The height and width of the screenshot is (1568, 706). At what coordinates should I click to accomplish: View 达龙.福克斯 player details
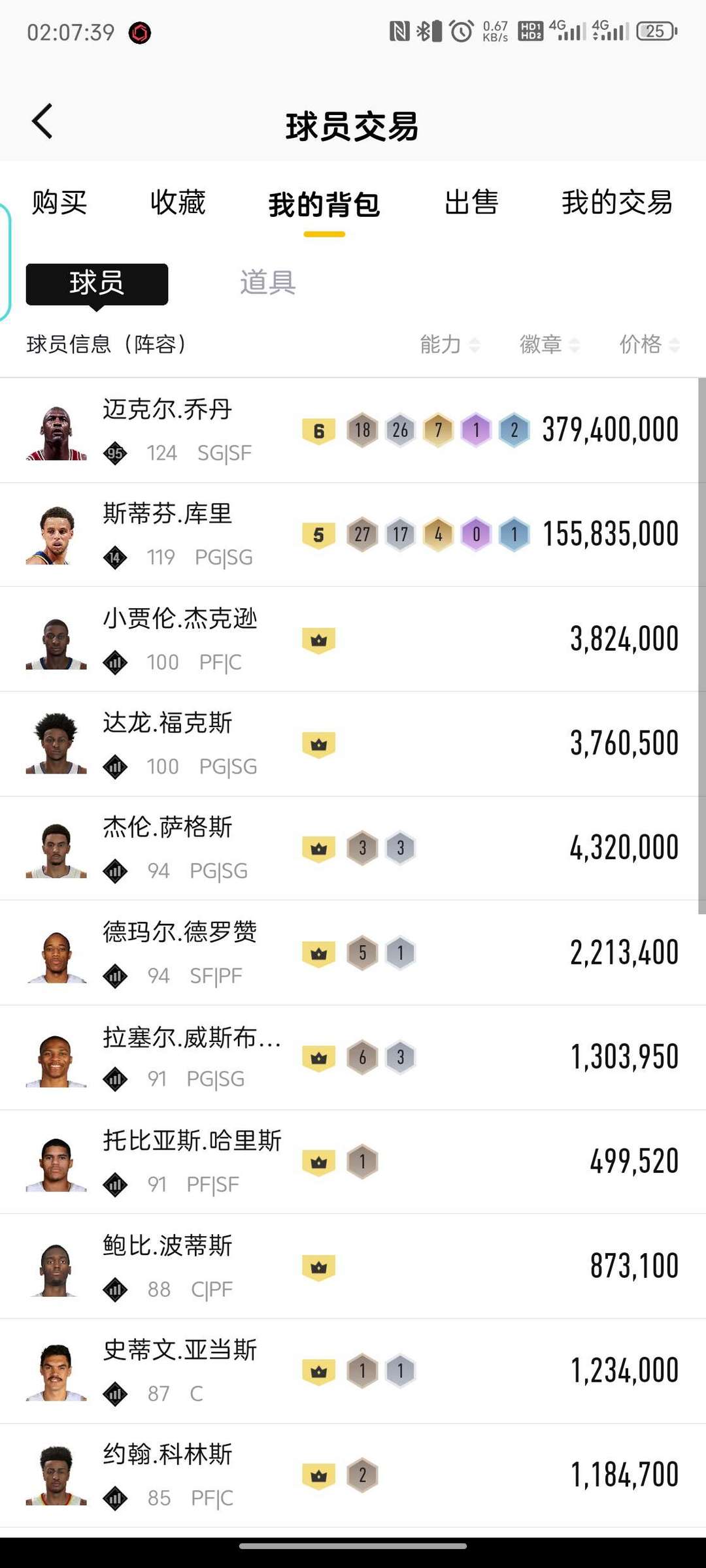tap(353, 744)
